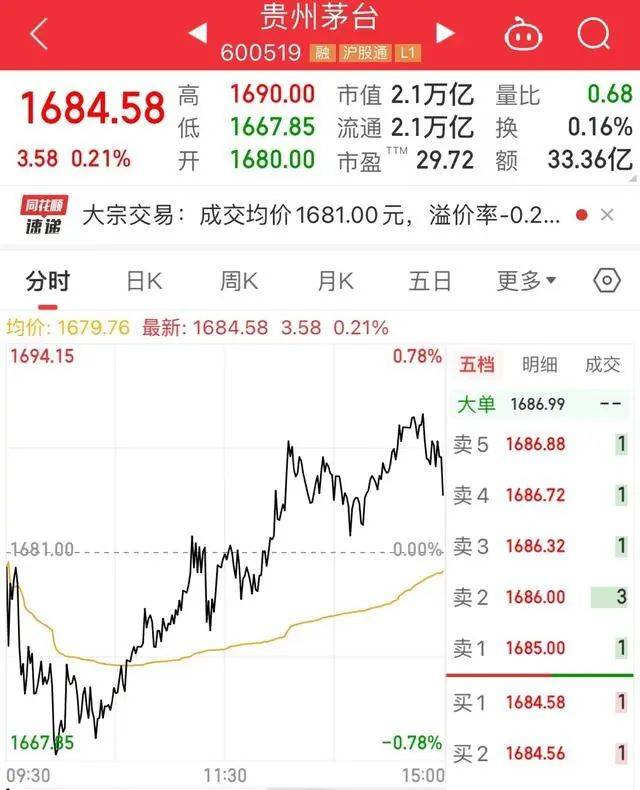Open the robot assistant icon
The image size is (640, 790).
coord(521,33)
